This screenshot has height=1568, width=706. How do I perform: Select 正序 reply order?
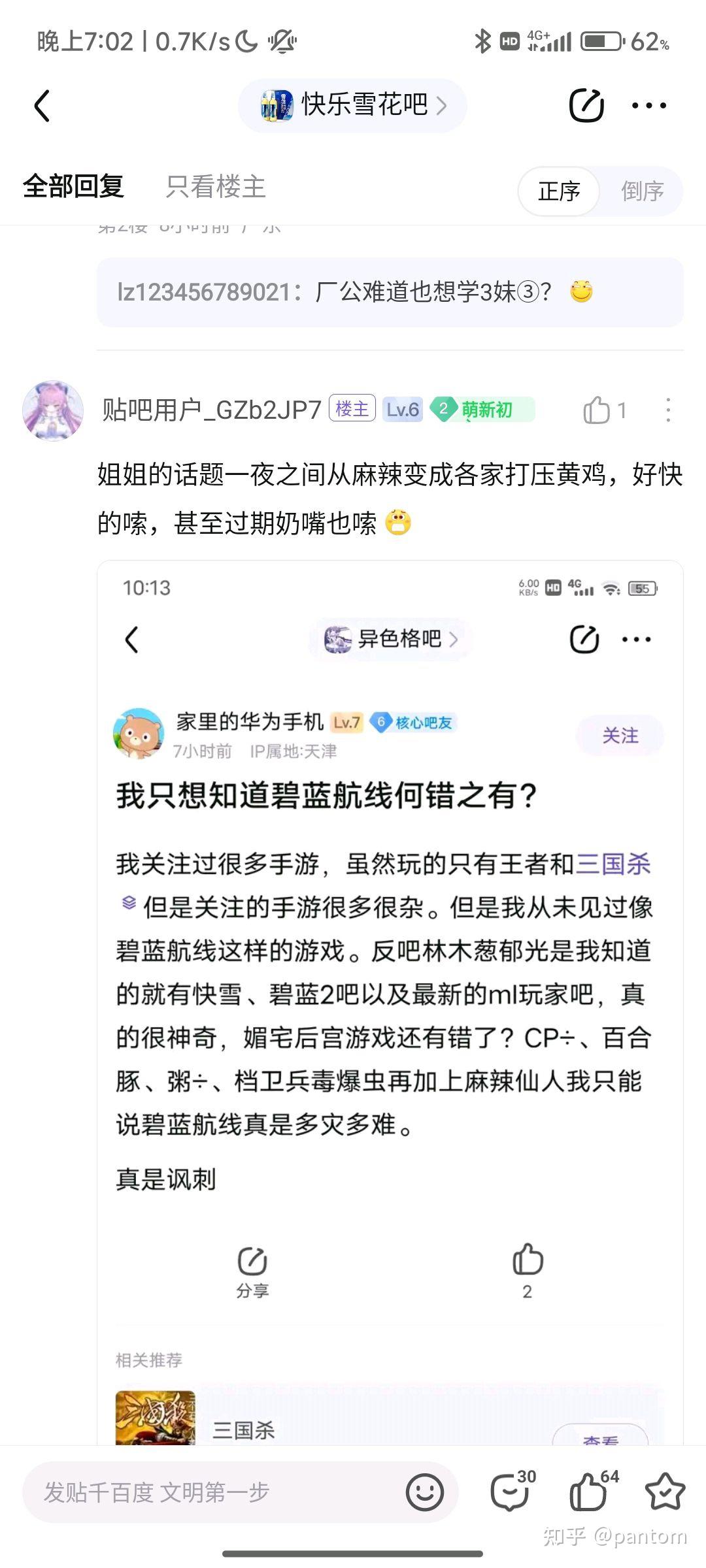click(559, 191)
